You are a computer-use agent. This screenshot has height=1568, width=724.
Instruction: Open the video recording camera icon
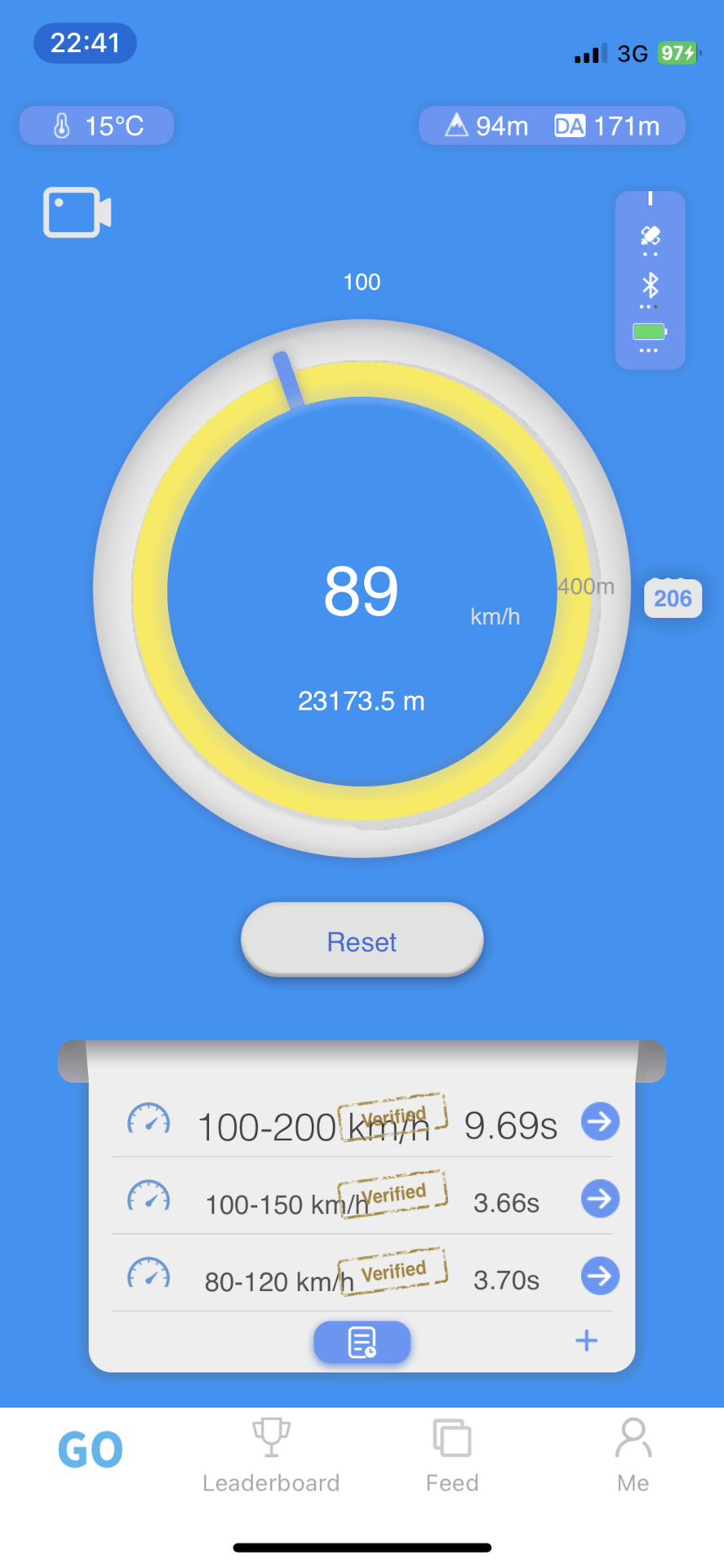(77, 212)
